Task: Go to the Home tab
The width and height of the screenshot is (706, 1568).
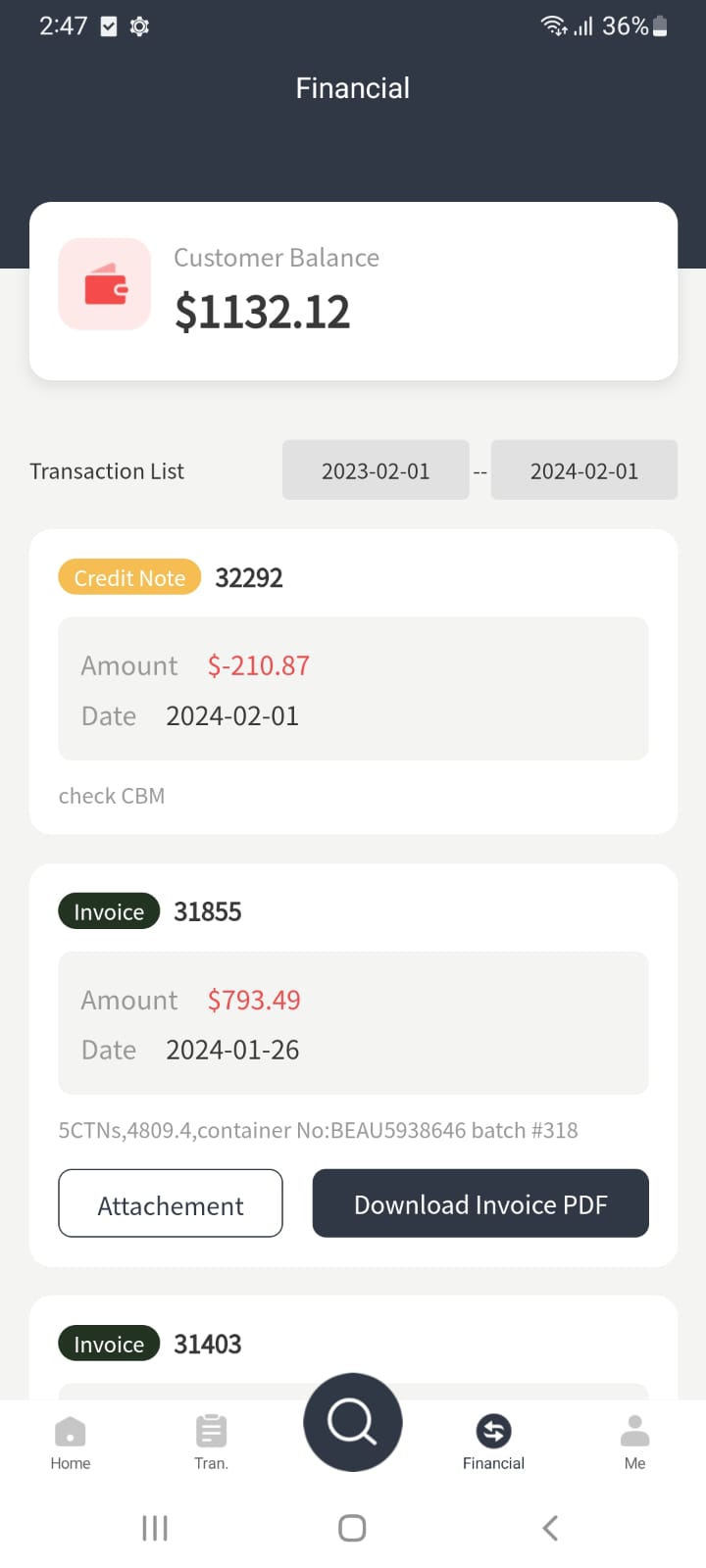Action: tap(71, 1443)
